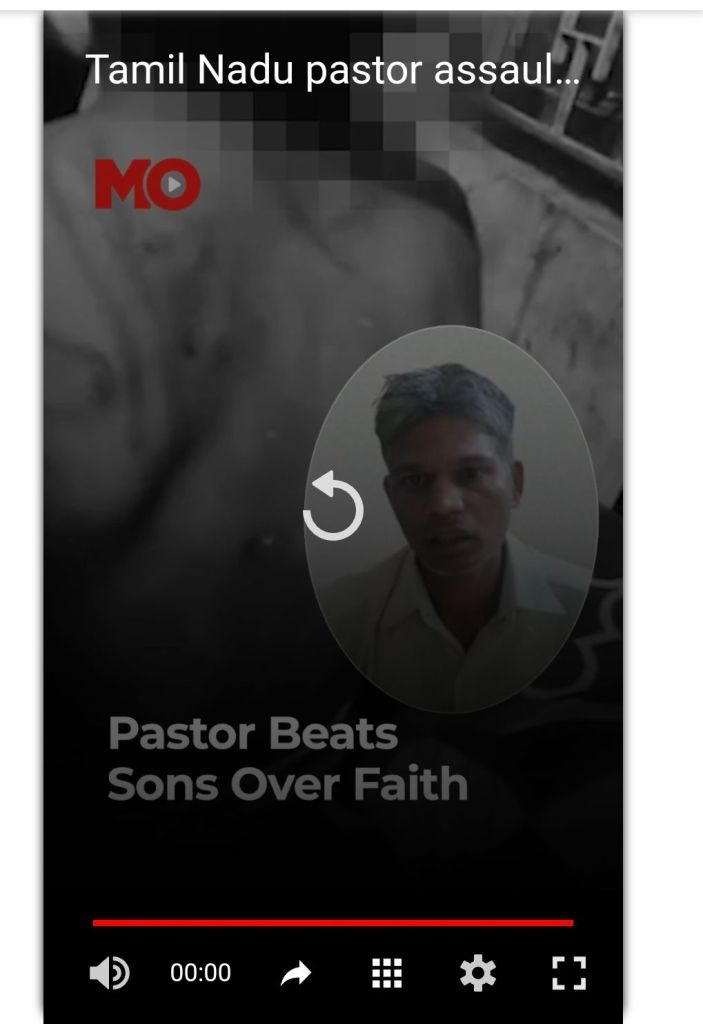
Task: Share this video
Action: point(296,972)
